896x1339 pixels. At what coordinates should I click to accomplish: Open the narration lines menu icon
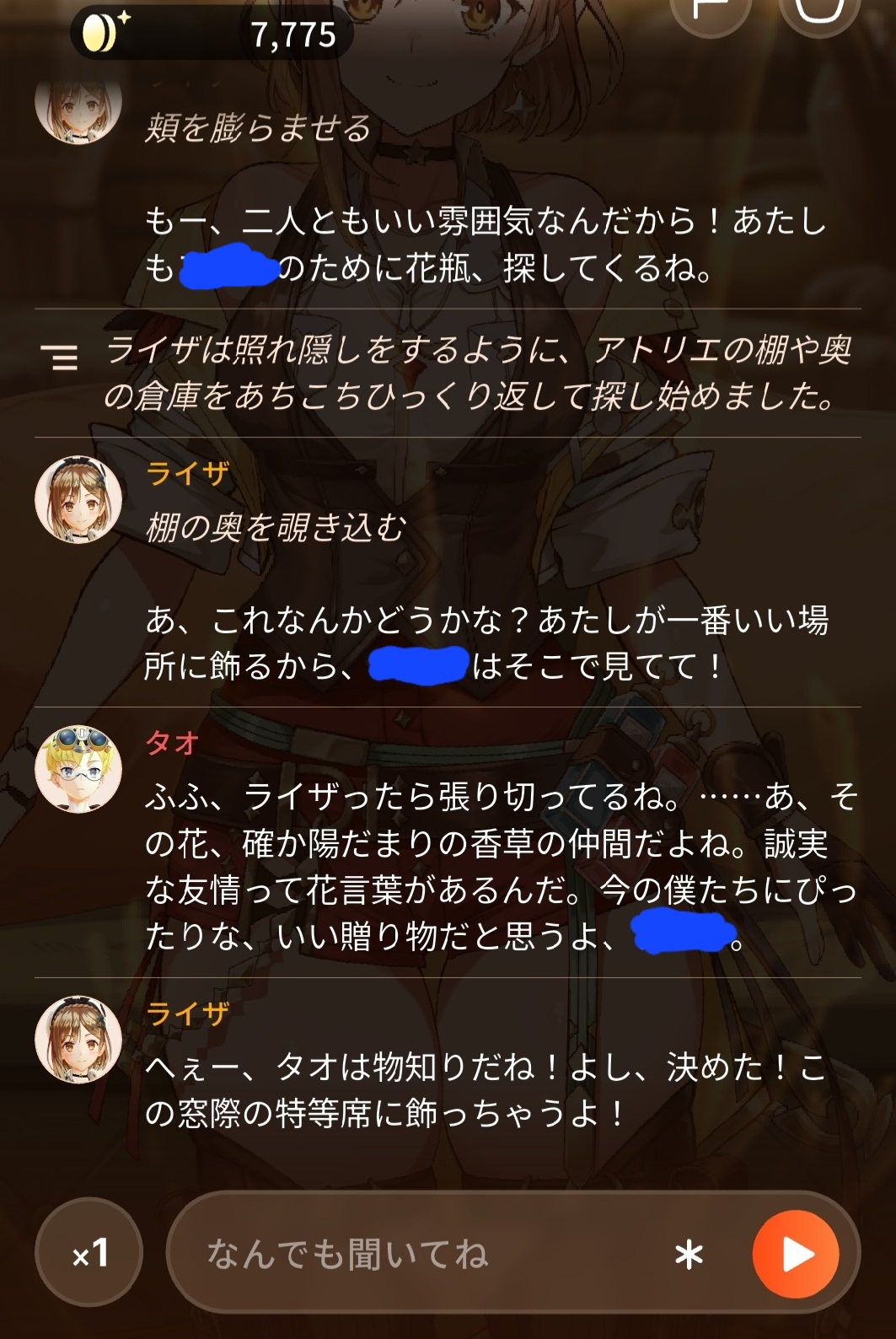[60, 358]
